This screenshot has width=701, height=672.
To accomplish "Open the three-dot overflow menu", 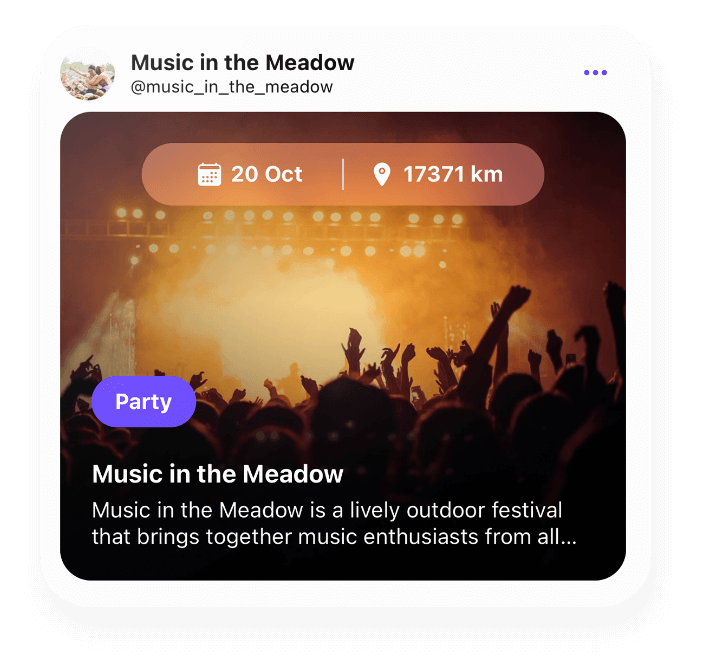I will (595, 72).
